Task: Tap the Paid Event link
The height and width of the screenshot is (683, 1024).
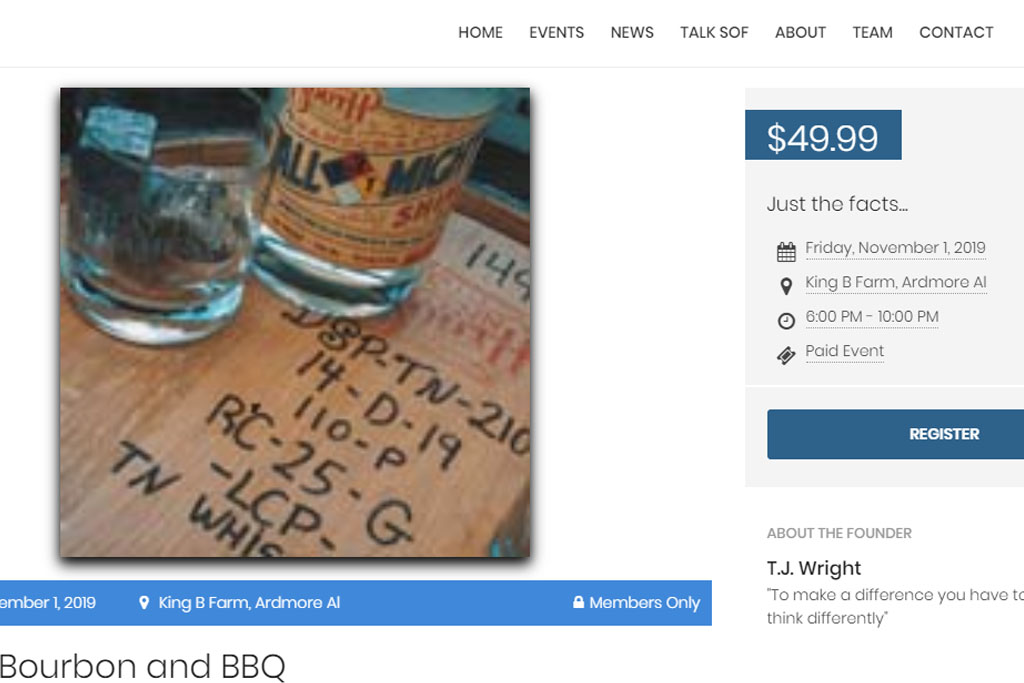Action: (x=844, y=351)
